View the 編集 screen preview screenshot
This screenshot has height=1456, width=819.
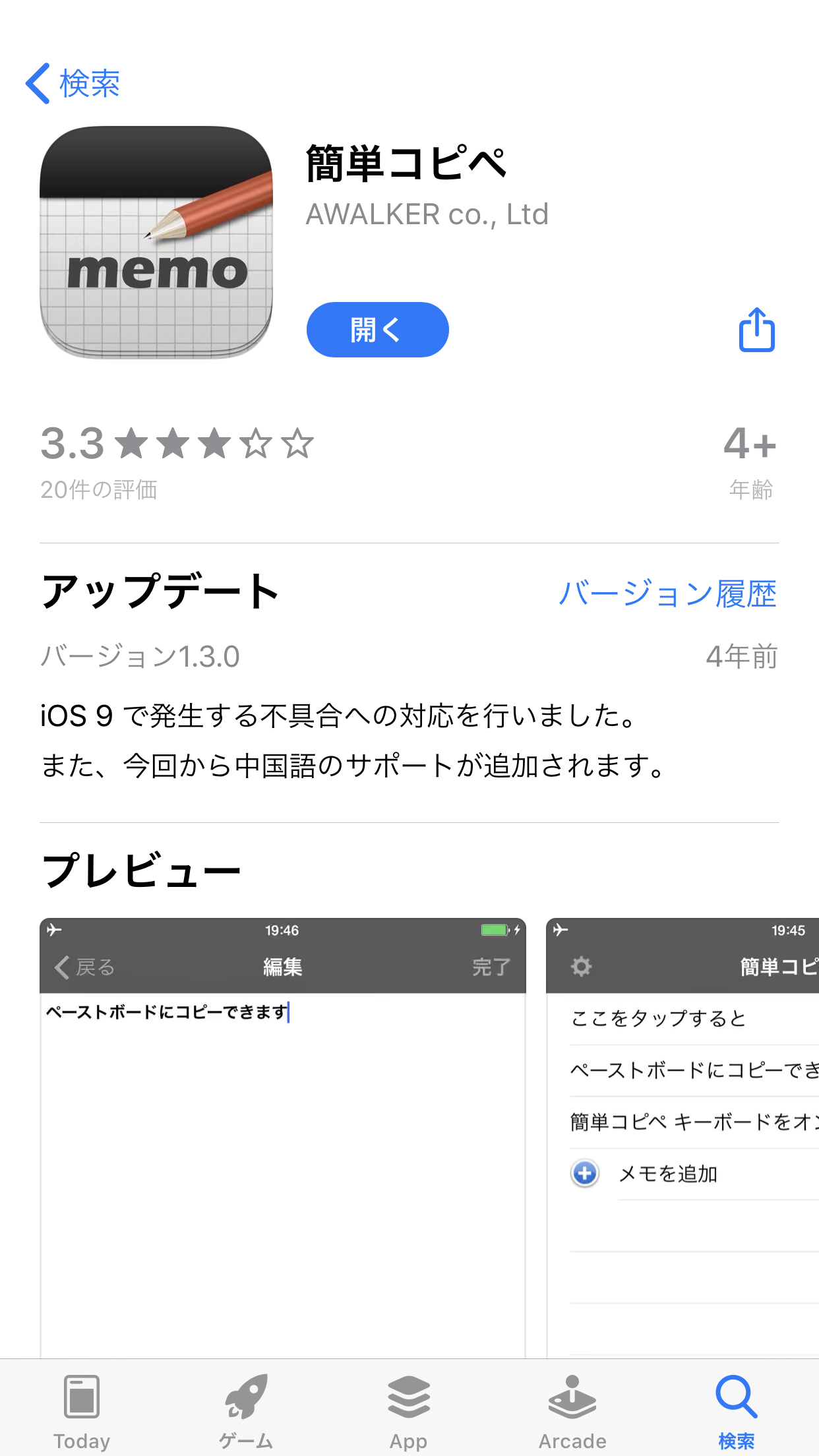282,1134
